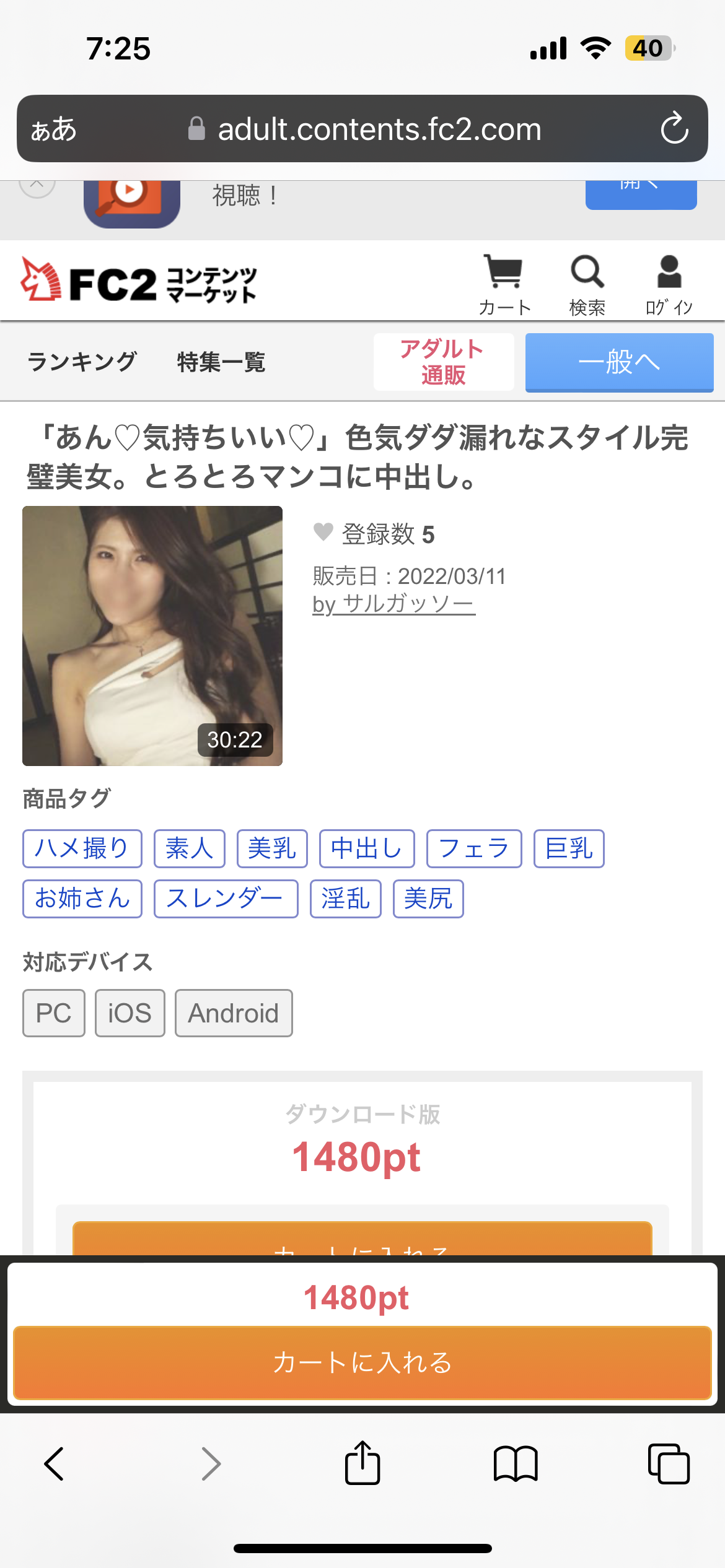Screen dimensions: 725x1568
Task: Select the ハメ撮り tag
Action: click(82, 848)
